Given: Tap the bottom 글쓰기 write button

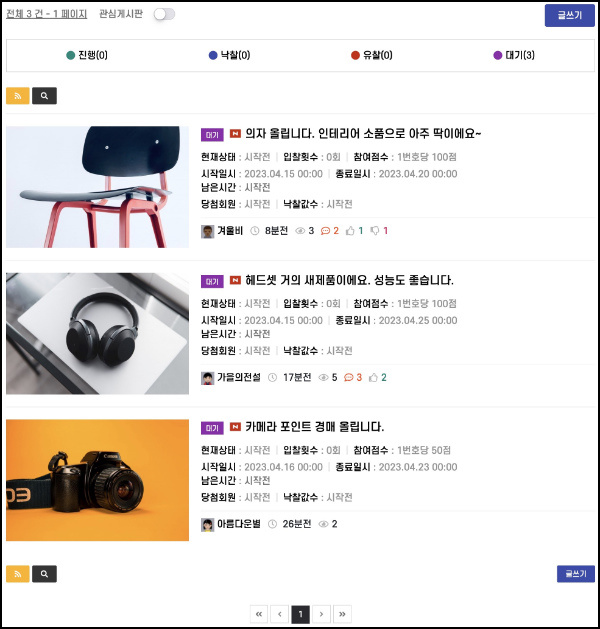Looking at the screenshot, I should click(x=575, y=574).
